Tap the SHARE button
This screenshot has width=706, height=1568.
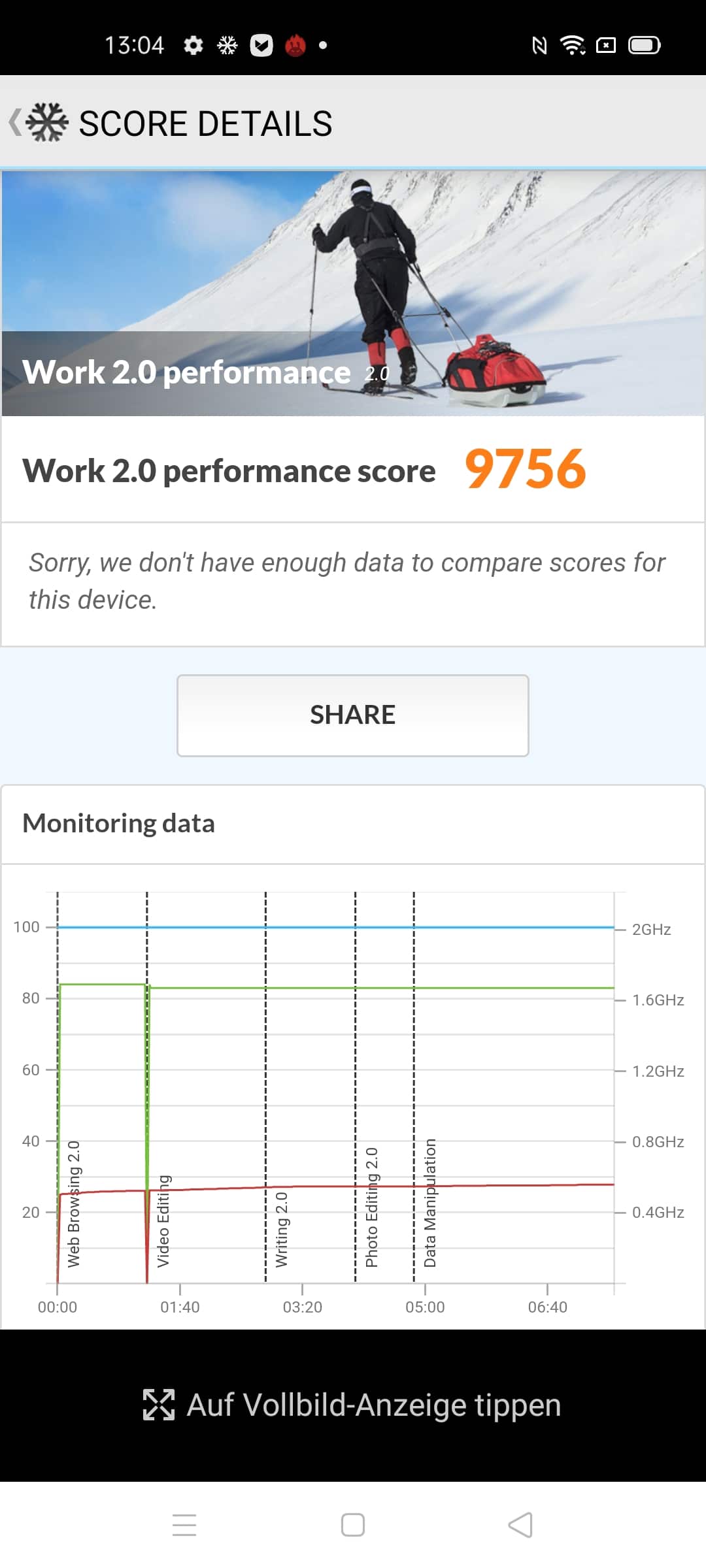[352, 715]
